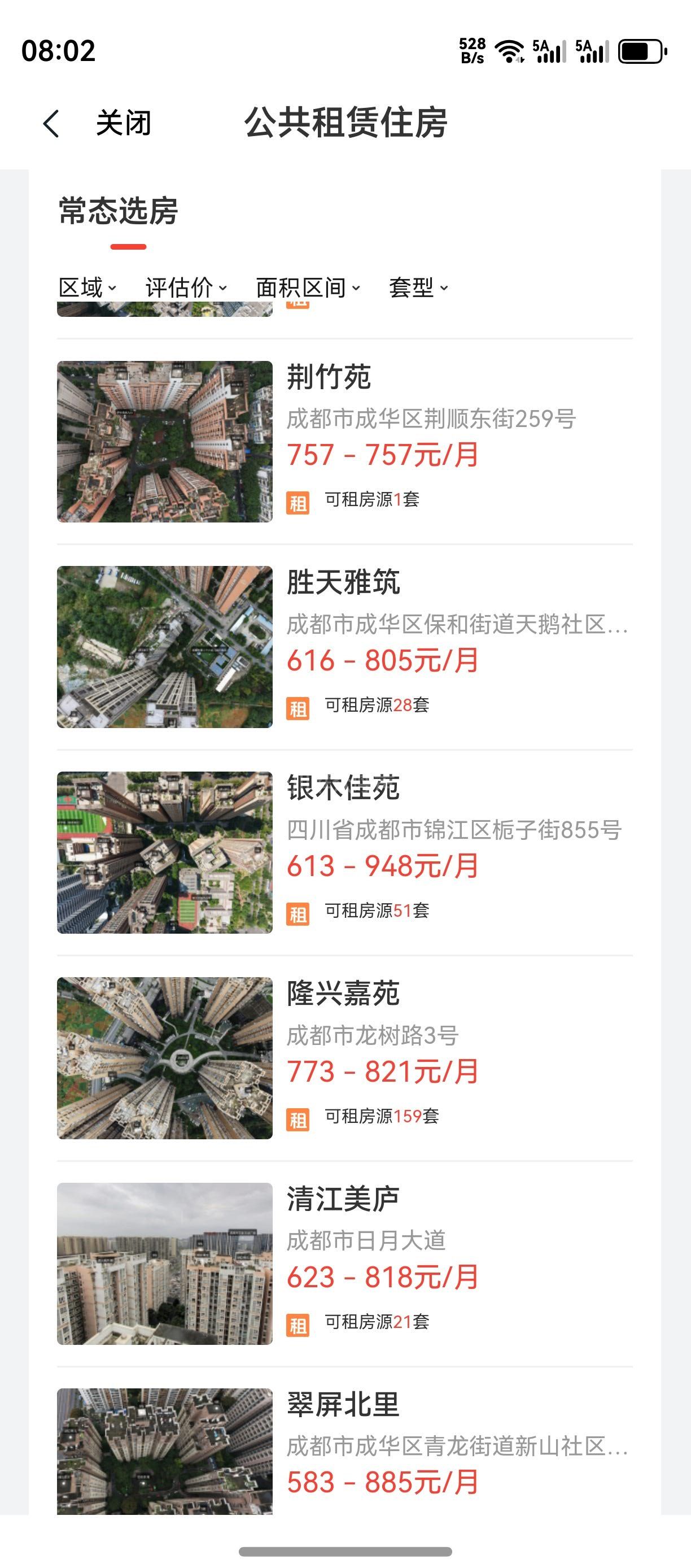691x1568 pixels.
Task: Open the 套型 filter dropdown
Action: click(418, 288)
